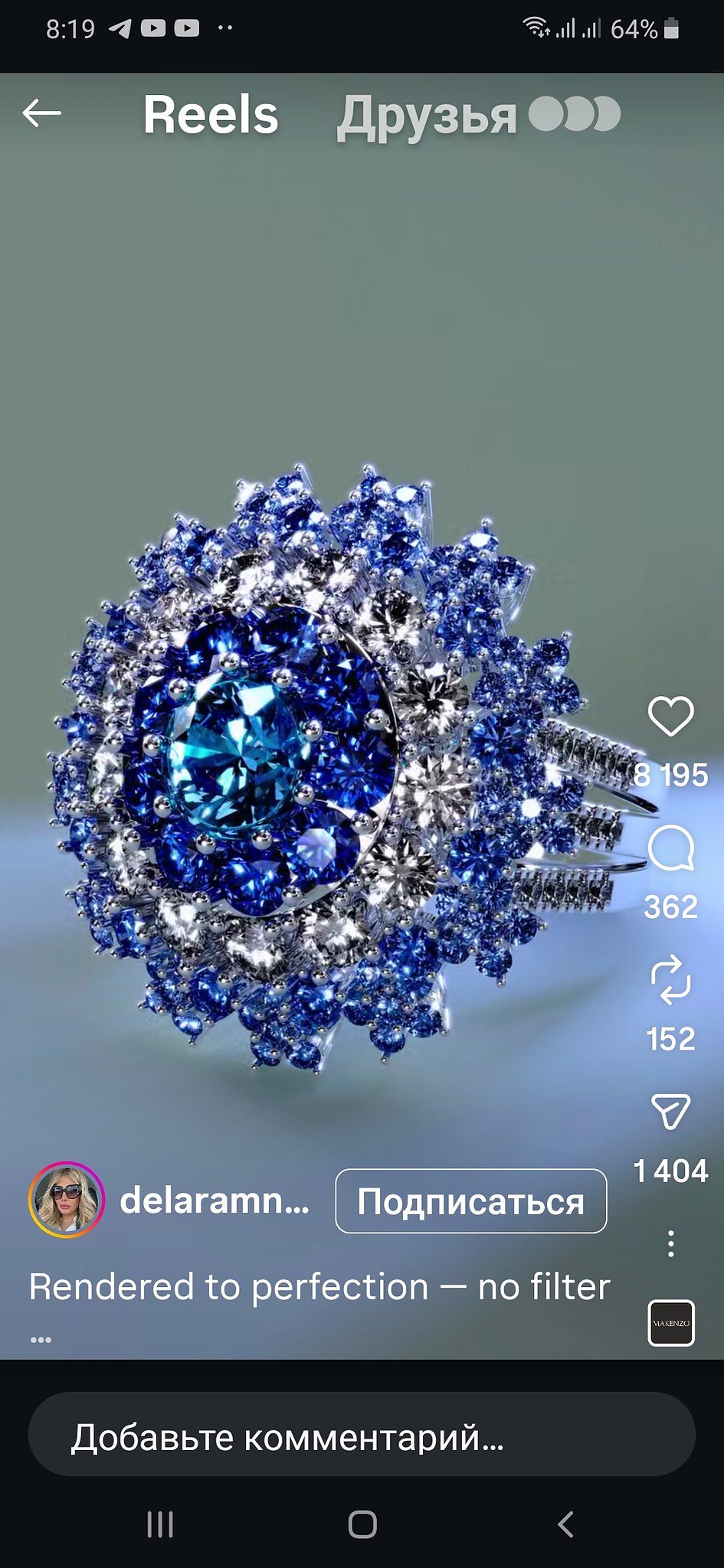Open delaramn profile picture
The width and height of the screenshot is (724, 1568).
[x=66, y=1200]
